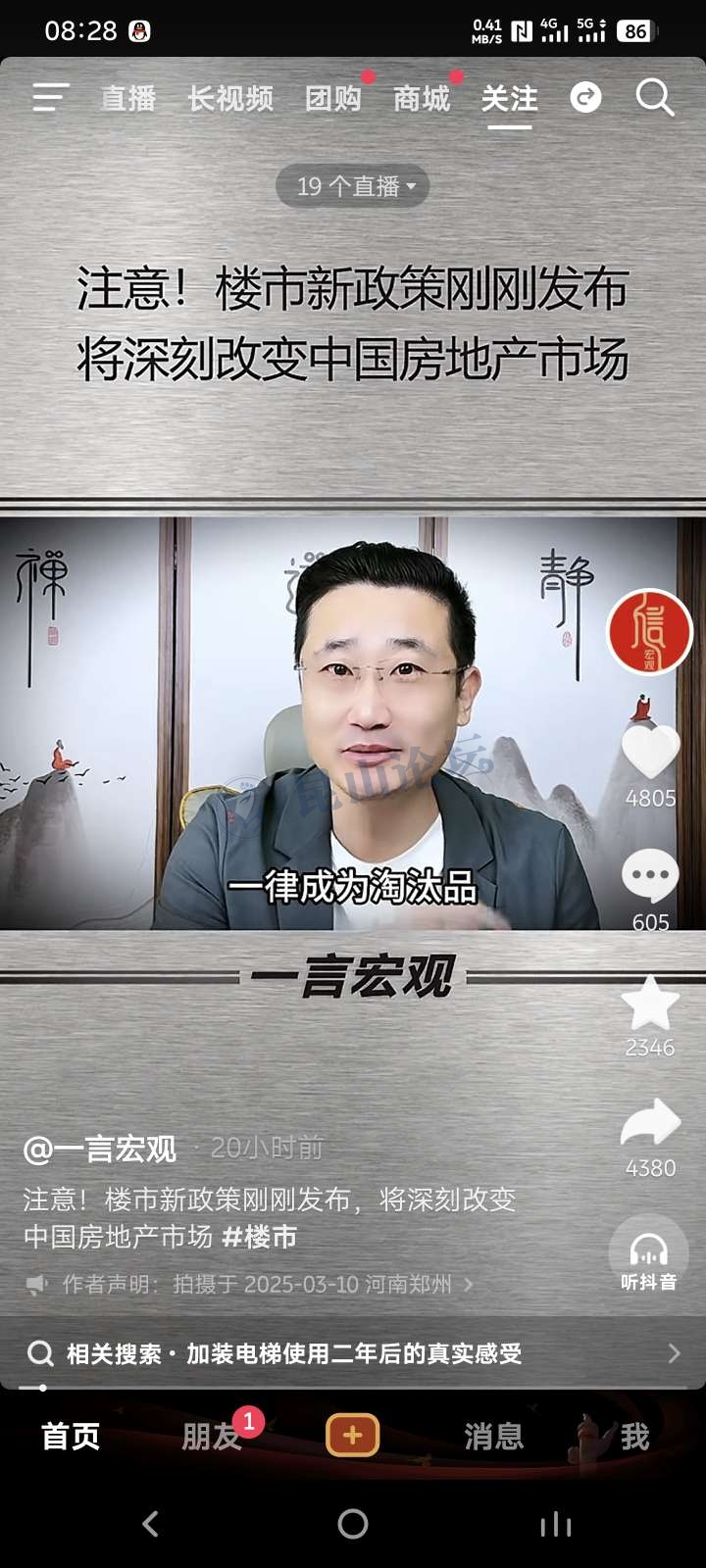Open the 消息 tab
The width and height of the screenshot is (706, 1568).
493,1437
